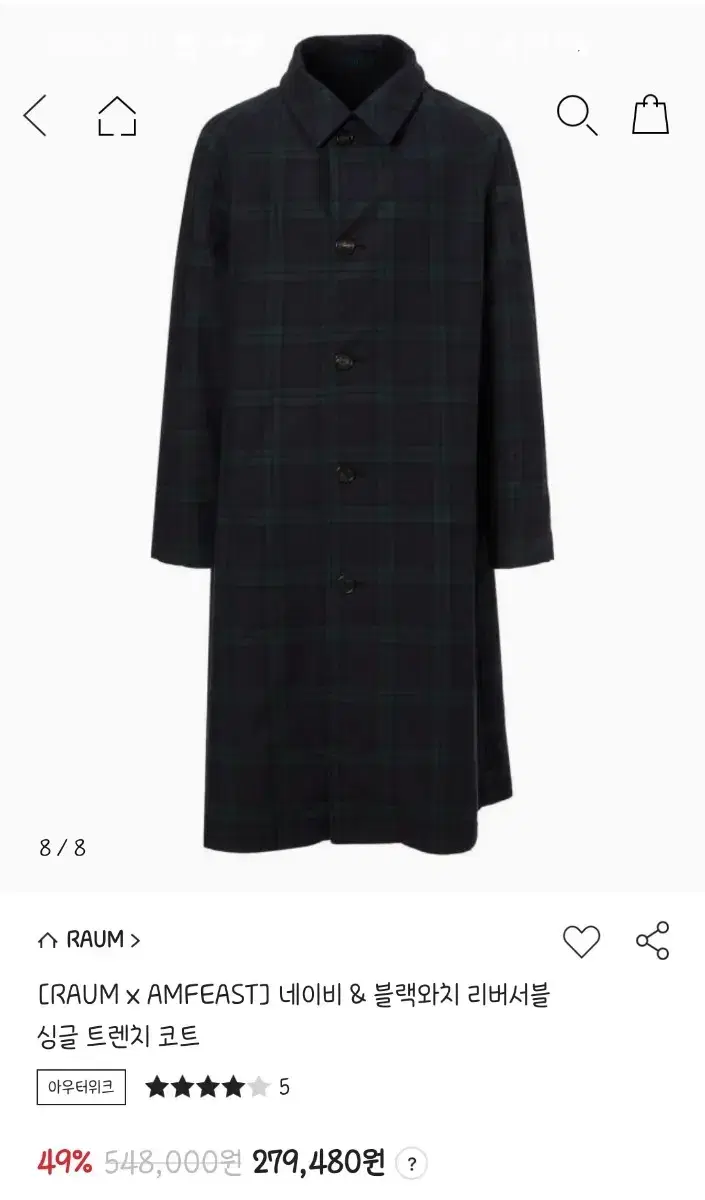Share this product
Viewport: 705px width, 1200px height.
pyautogui.click(x=653, y=941)
